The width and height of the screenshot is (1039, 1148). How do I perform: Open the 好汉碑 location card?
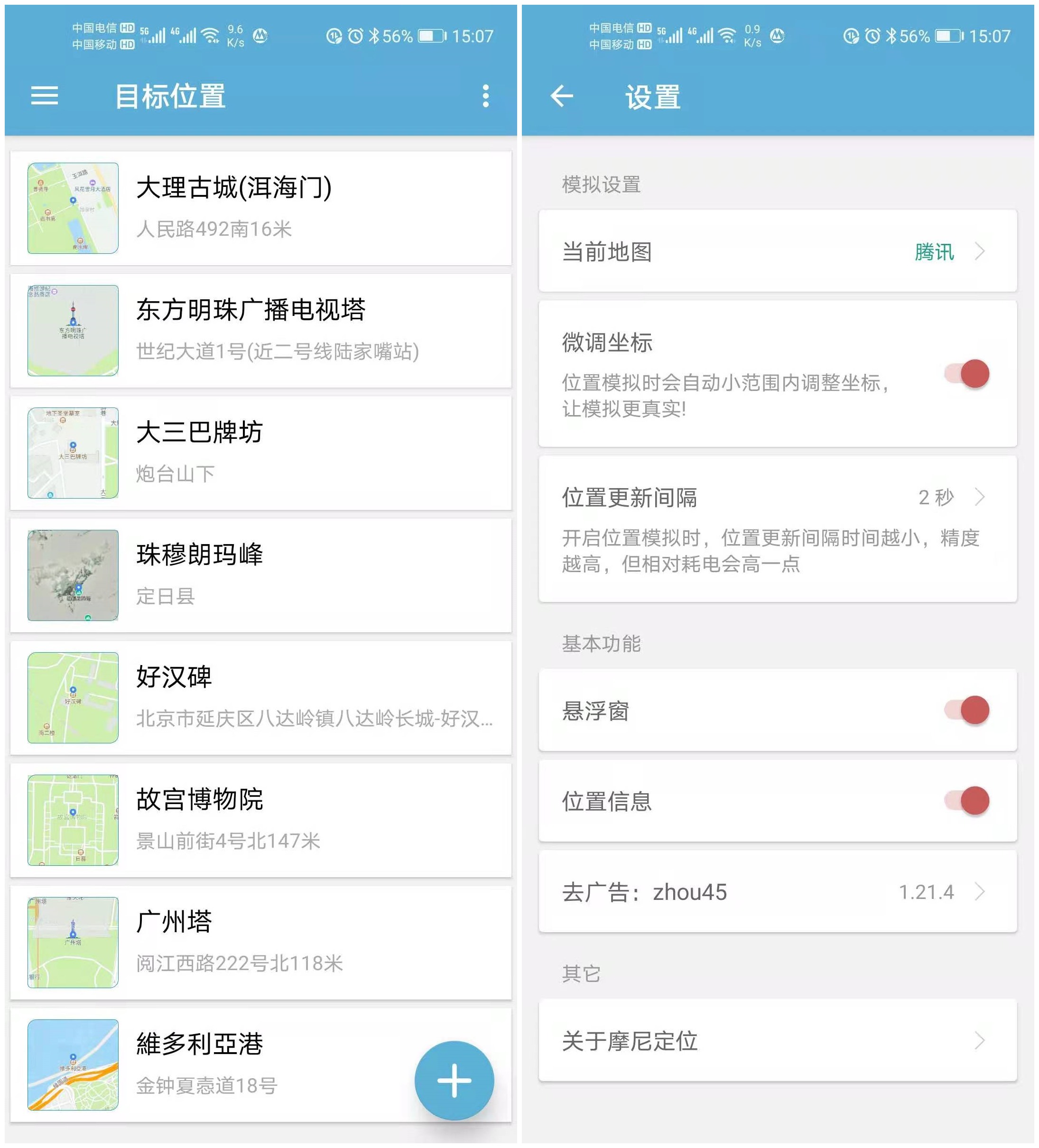(x=260, y=697)
